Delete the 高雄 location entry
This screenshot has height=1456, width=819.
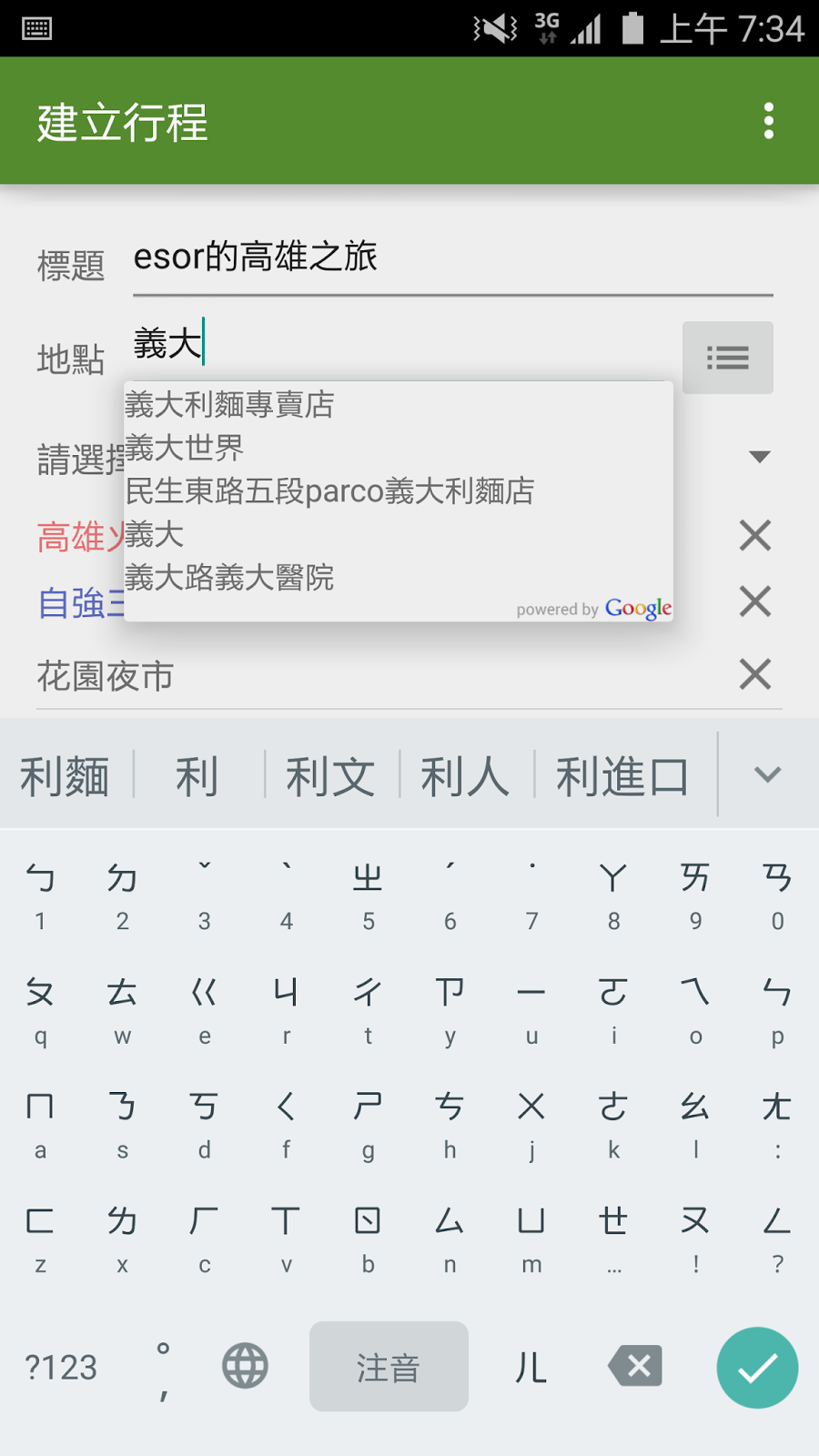coord(755,536)
